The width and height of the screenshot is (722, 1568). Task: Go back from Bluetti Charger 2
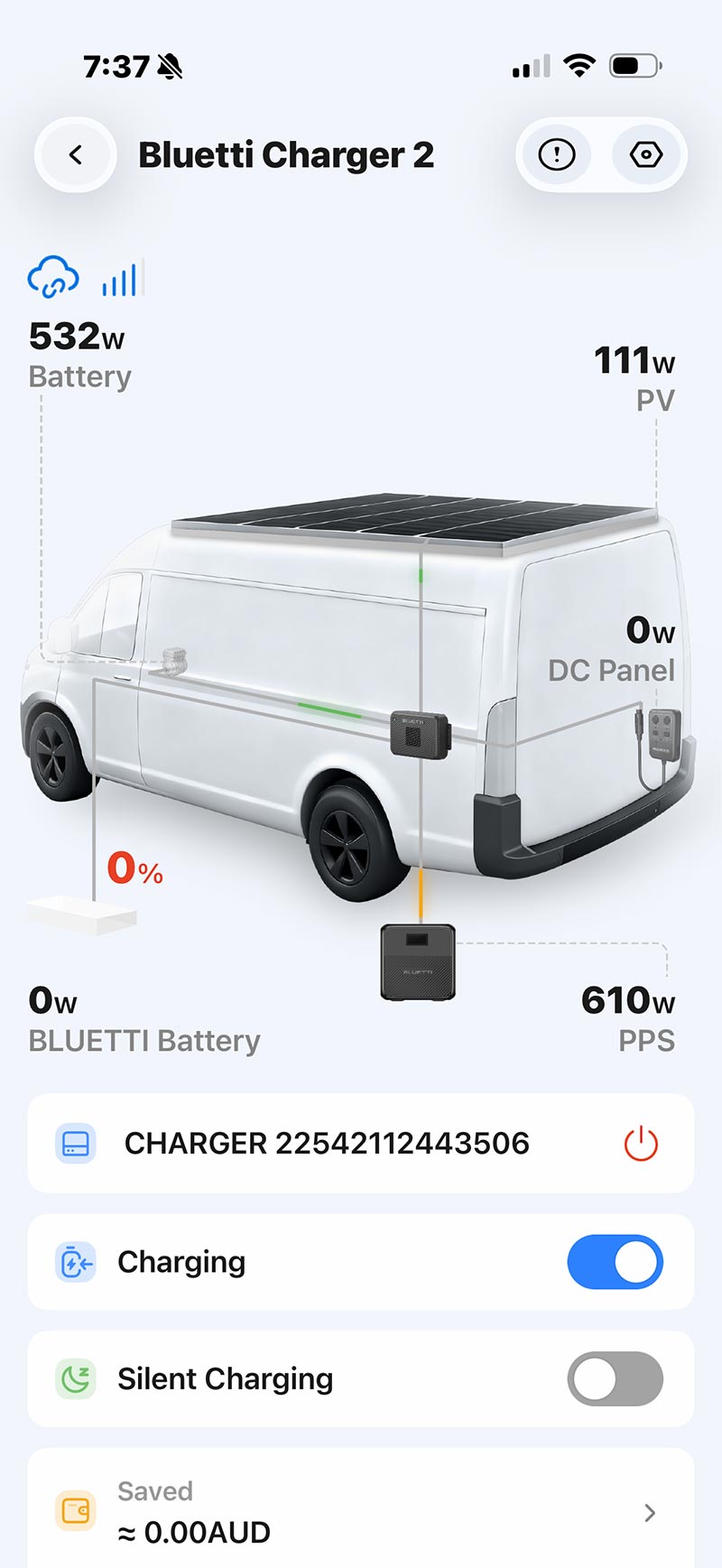[x=76, y=155]
